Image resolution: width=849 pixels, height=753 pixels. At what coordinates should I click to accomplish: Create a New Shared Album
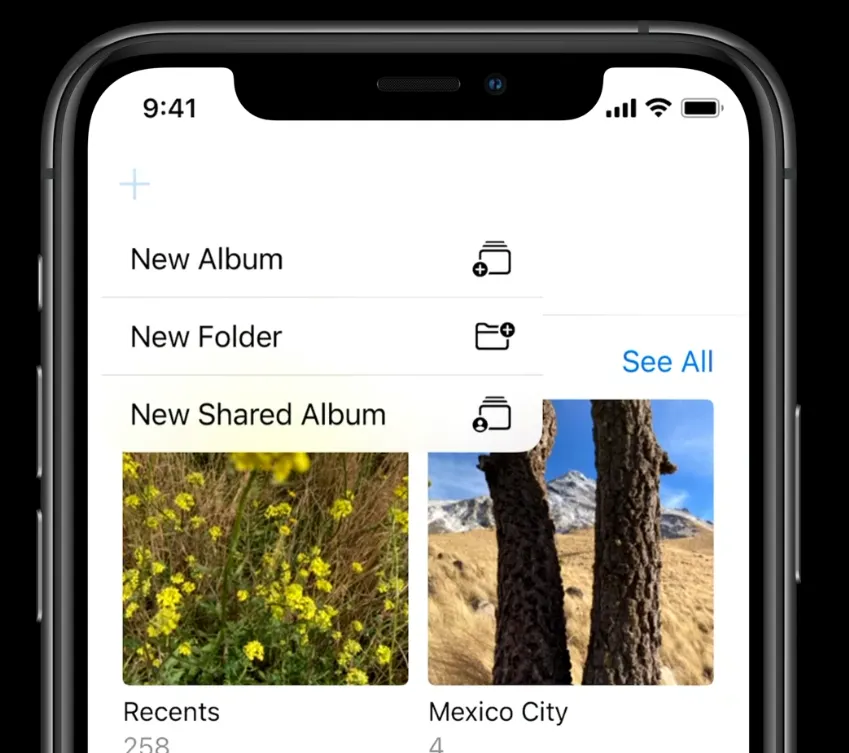[320, 414]
